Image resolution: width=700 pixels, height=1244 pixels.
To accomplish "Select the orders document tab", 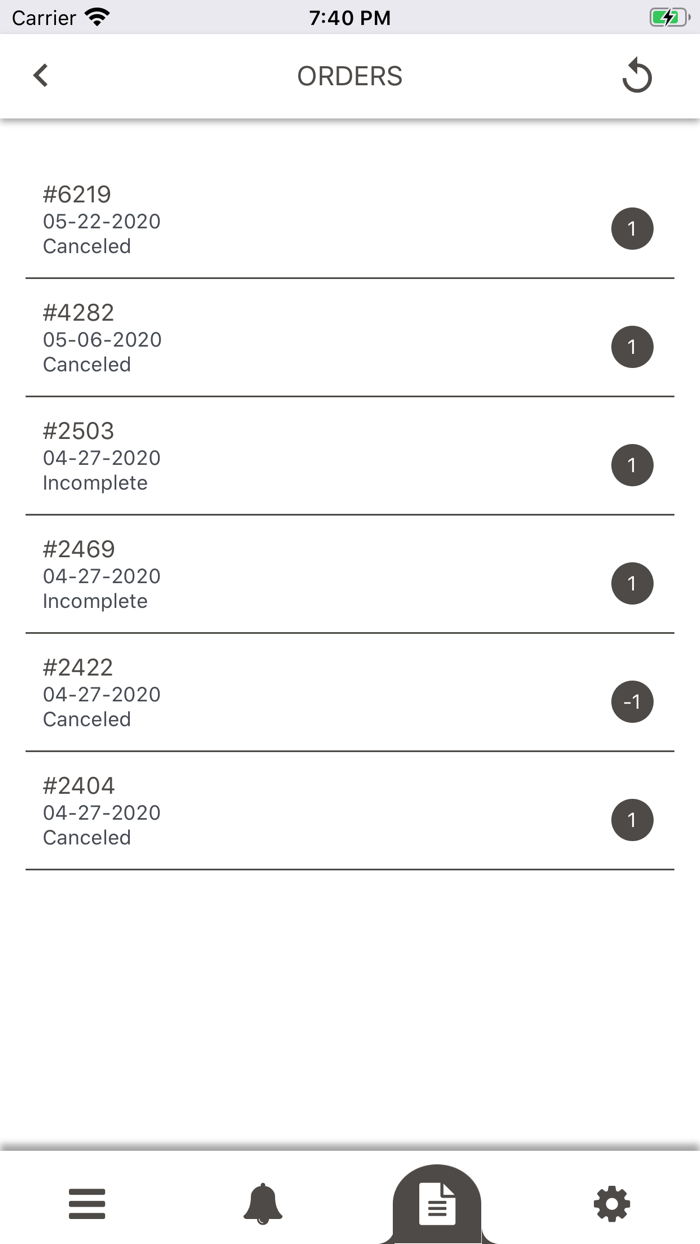I will click(437, 1204).
